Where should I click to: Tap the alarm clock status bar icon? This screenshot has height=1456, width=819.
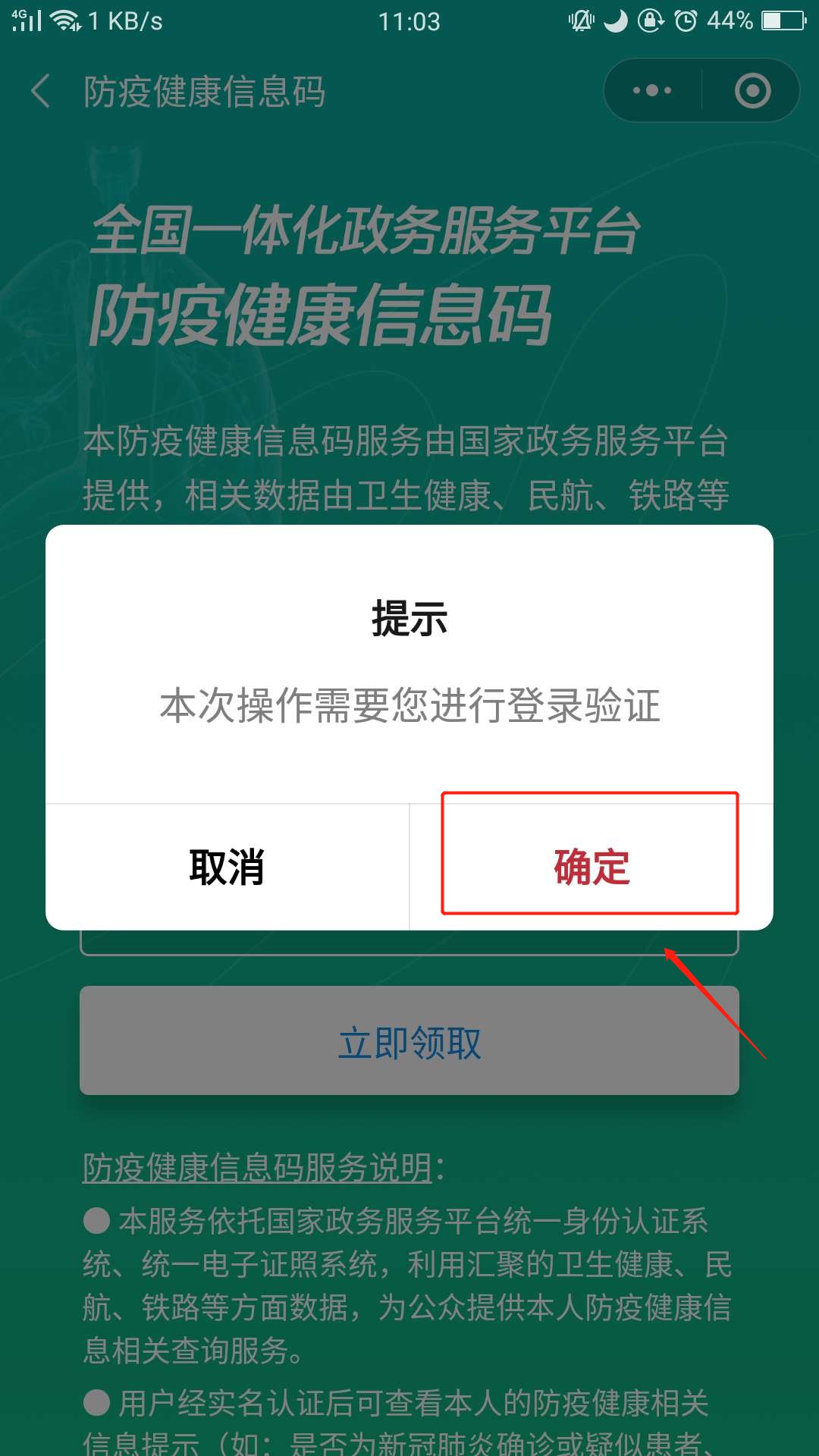point(686,19)
